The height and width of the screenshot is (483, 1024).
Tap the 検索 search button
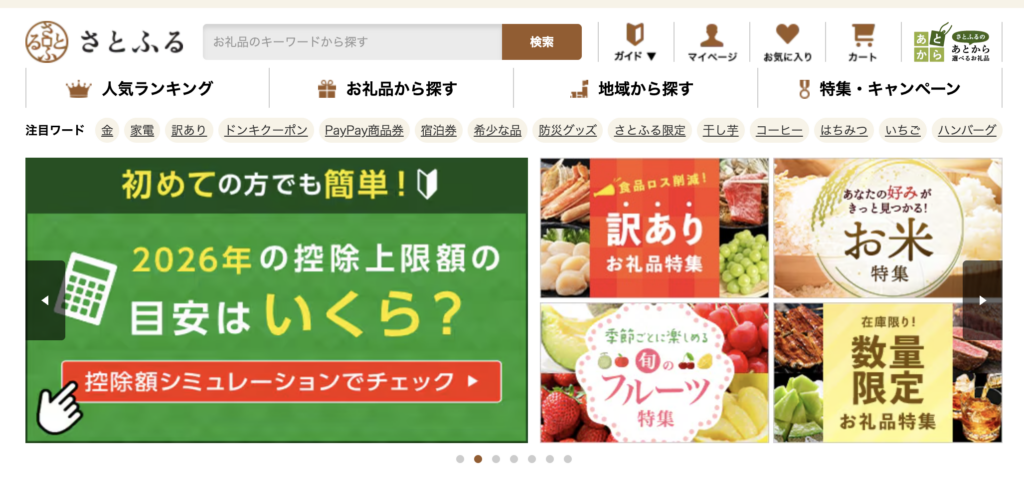coord(541,42)
